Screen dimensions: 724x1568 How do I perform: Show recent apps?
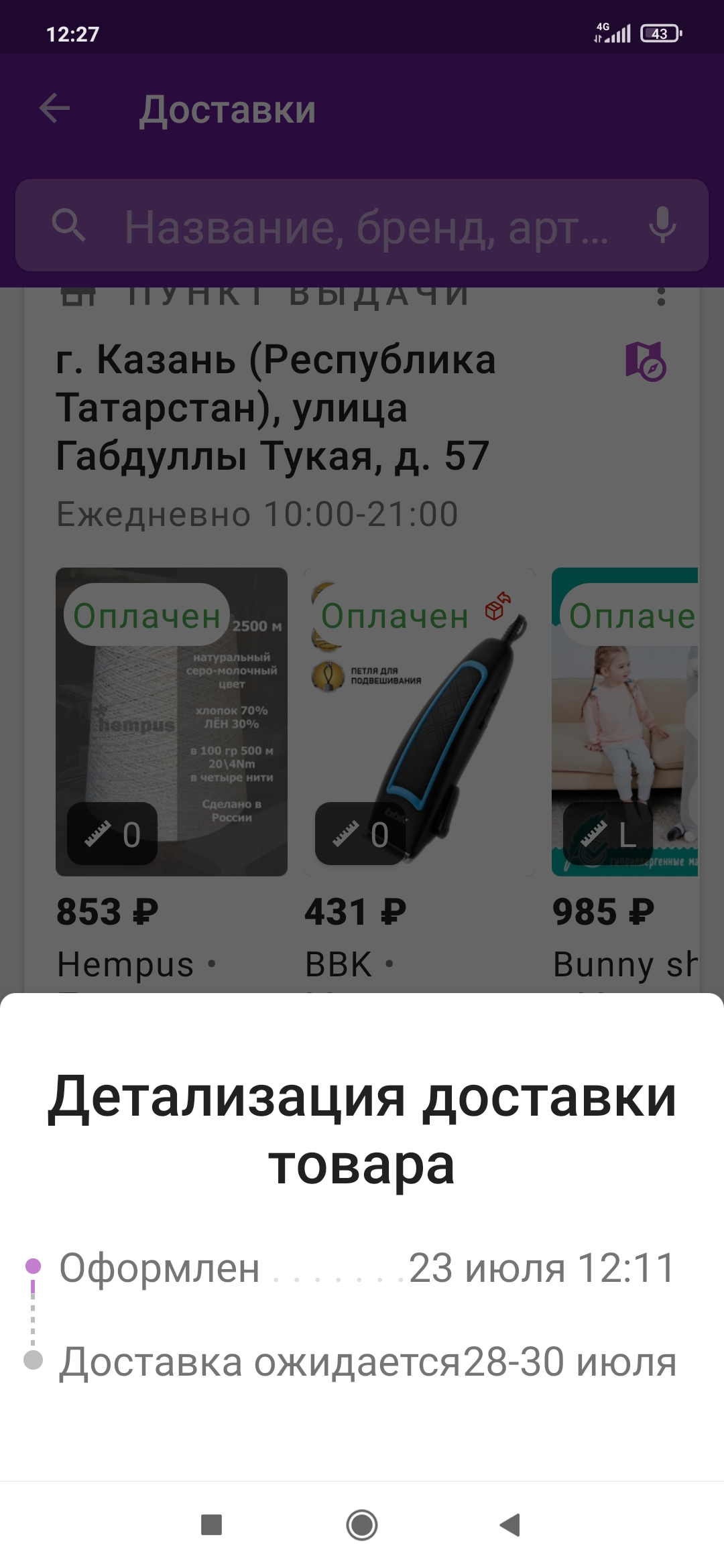tap(212, 1525)
